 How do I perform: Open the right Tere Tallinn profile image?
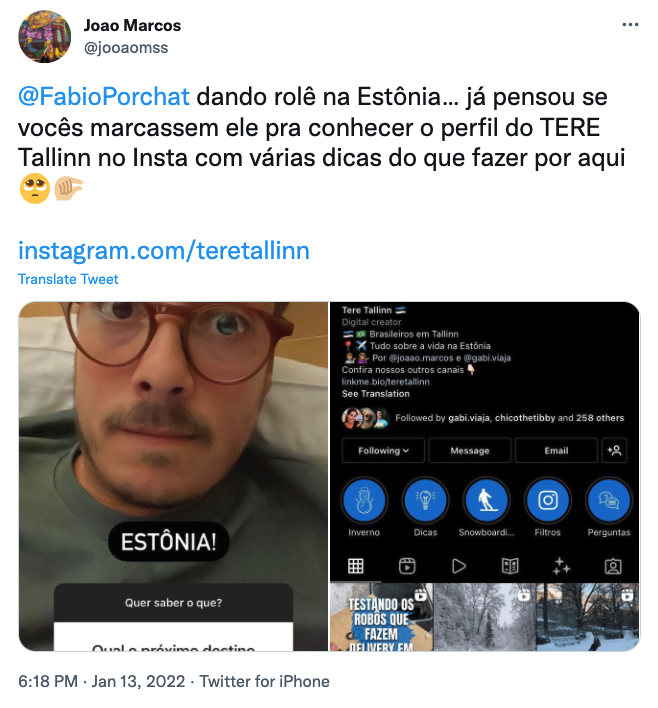pyautogui.click(x=484, y=476)
